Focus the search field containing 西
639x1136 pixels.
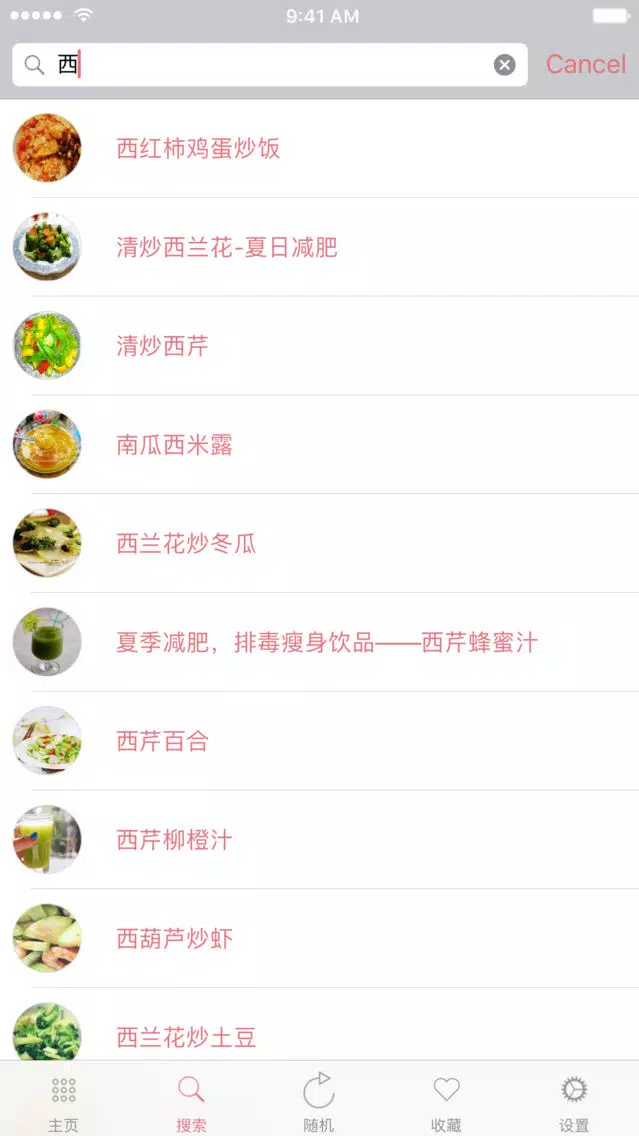pos(270,64)
